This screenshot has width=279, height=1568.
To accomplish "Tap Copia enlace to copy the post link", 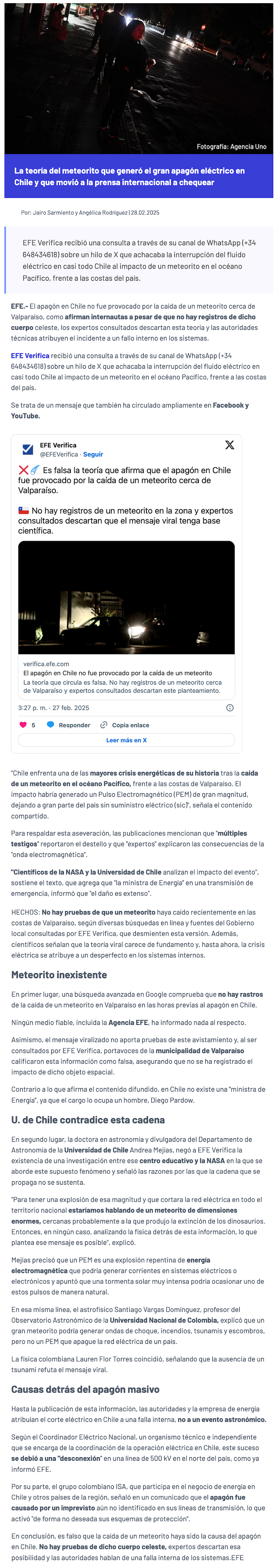I will pyautogui.click(x=125, y=725).
